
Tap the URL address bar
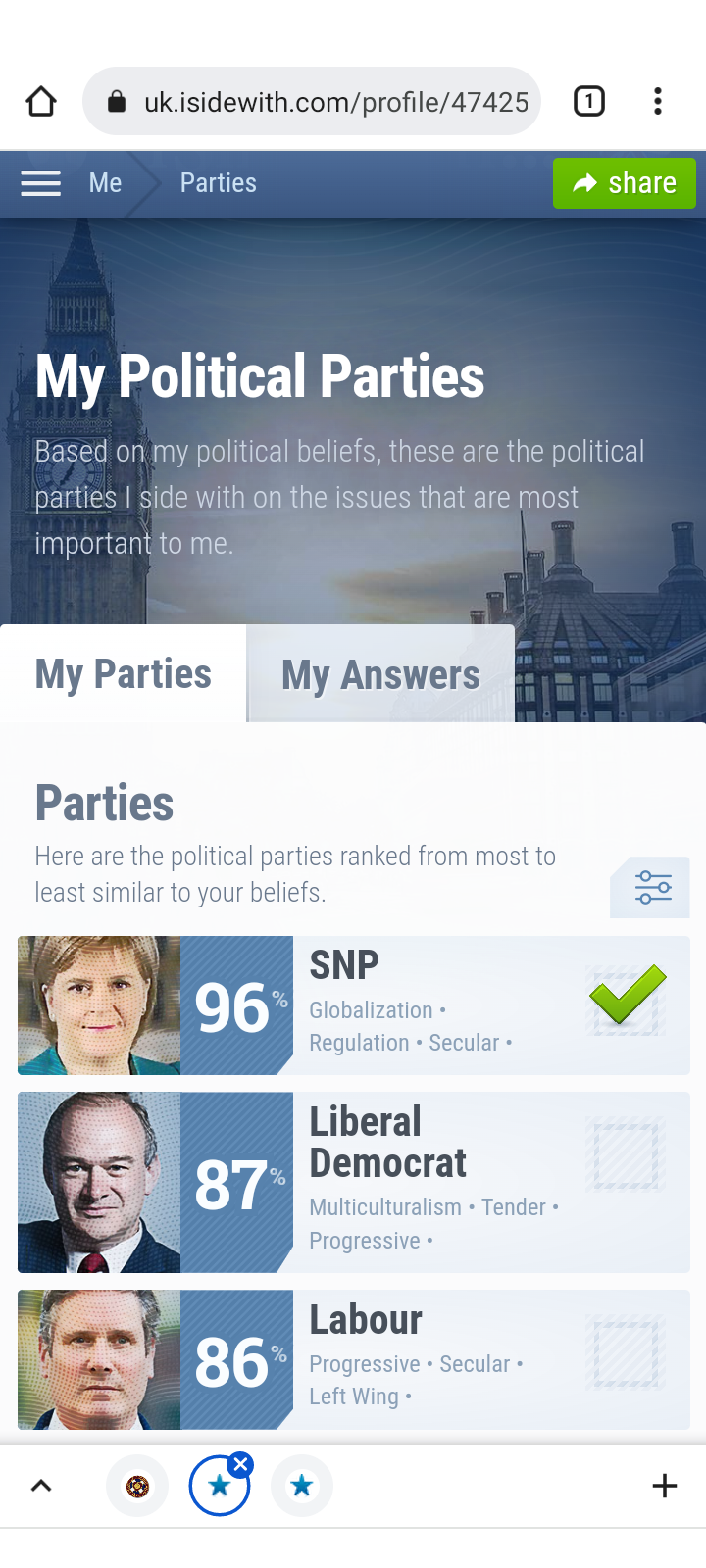coord(312,101)
